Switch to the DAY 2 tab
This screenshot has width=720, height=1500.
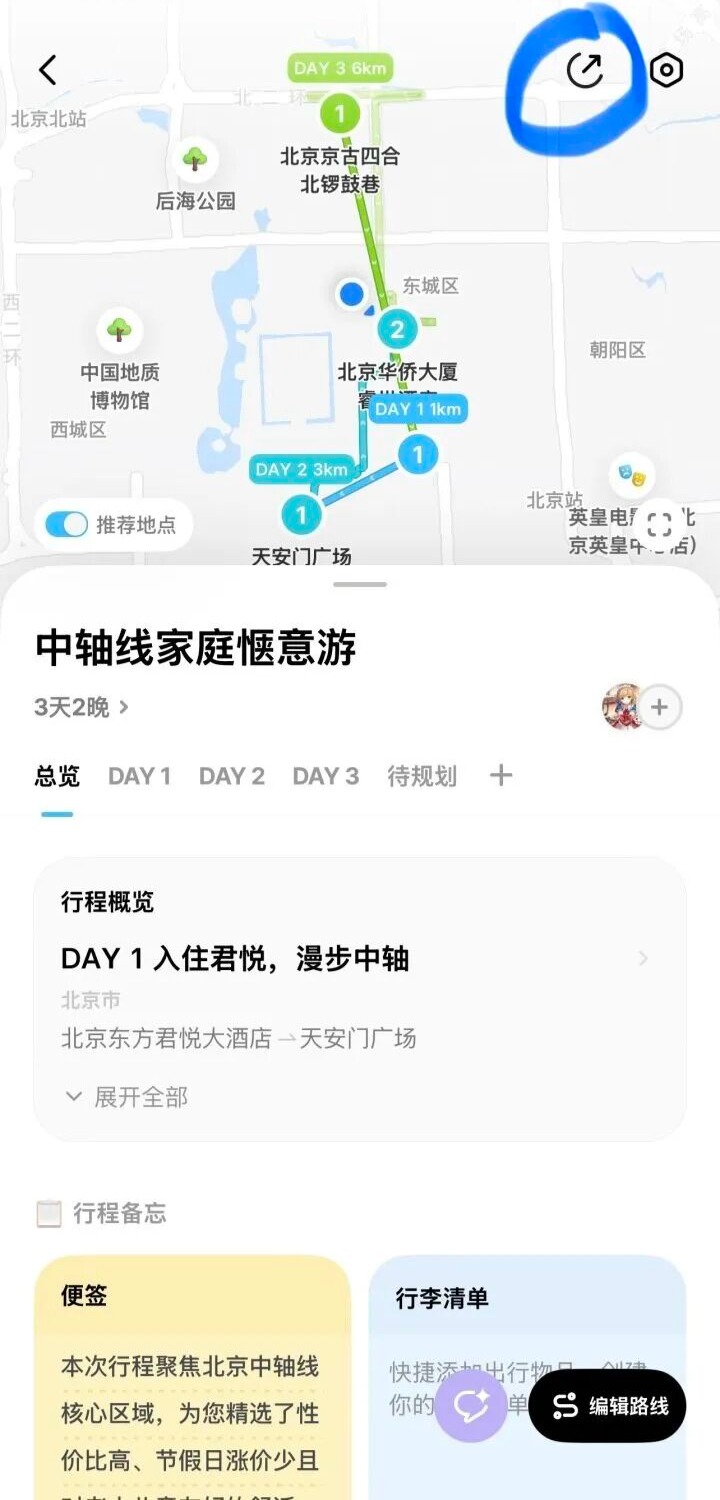click(231, 776)
